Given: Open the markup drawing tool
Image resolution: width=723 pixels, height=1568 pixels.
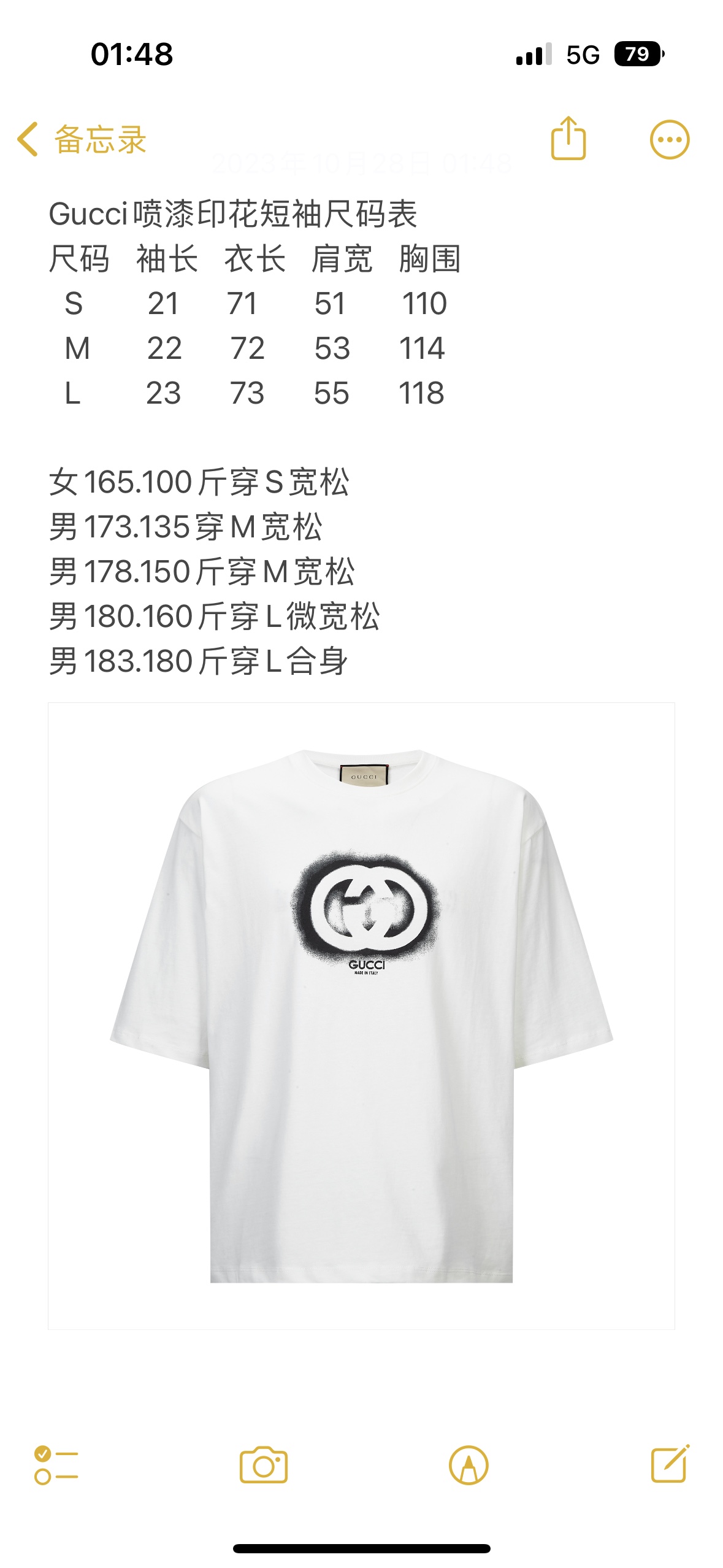Looking at the screenshot, I should 469,1466.
